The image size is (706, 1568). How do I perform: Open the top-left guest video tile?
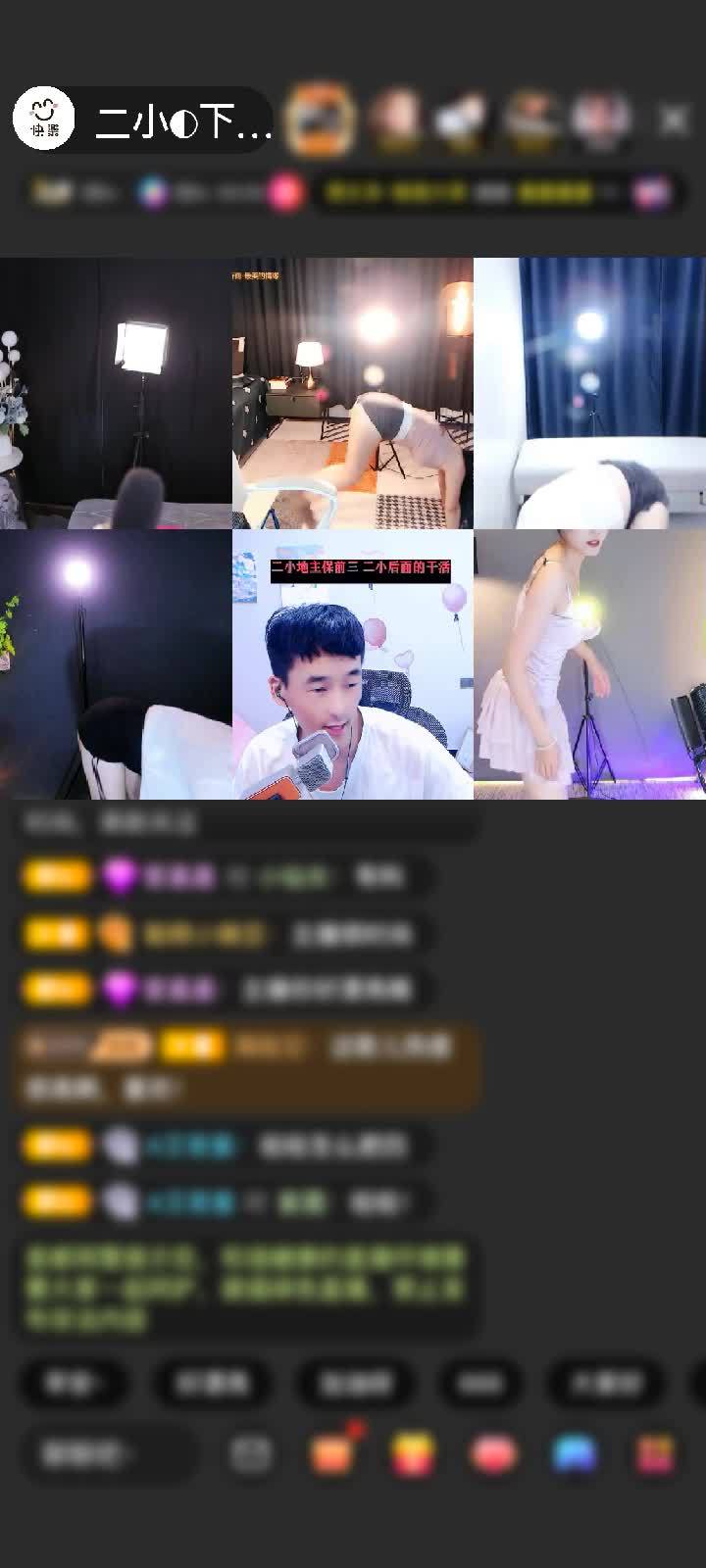116,393
